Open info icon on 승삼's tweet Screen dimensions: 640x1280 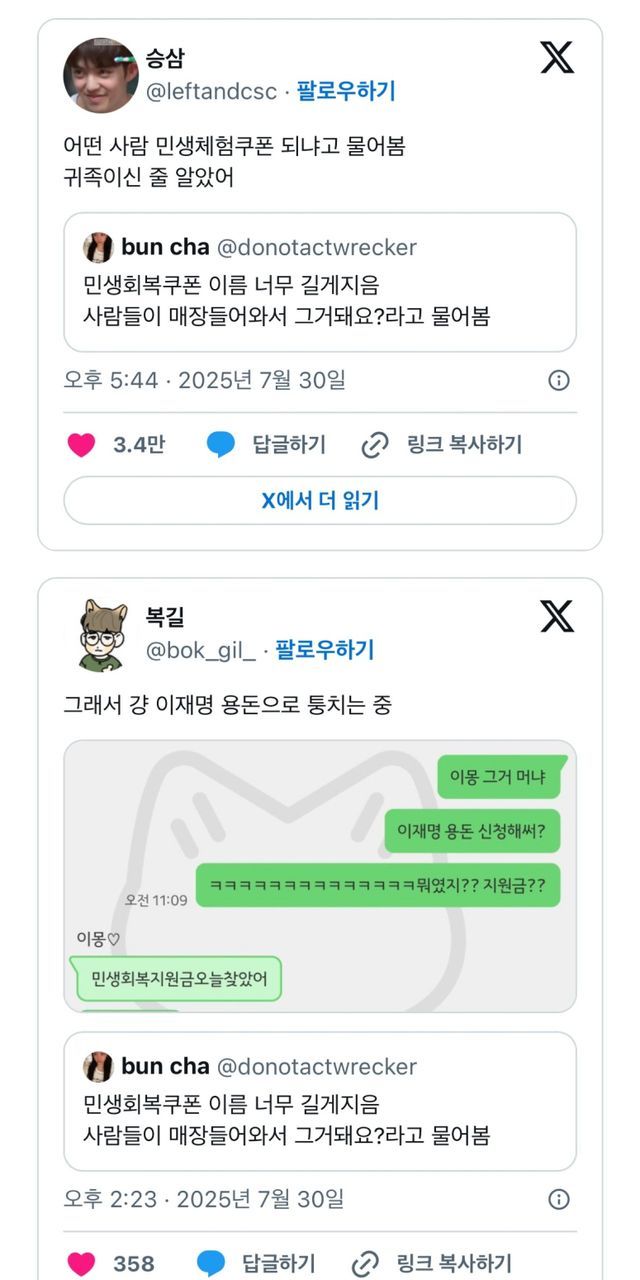[560, 380]
